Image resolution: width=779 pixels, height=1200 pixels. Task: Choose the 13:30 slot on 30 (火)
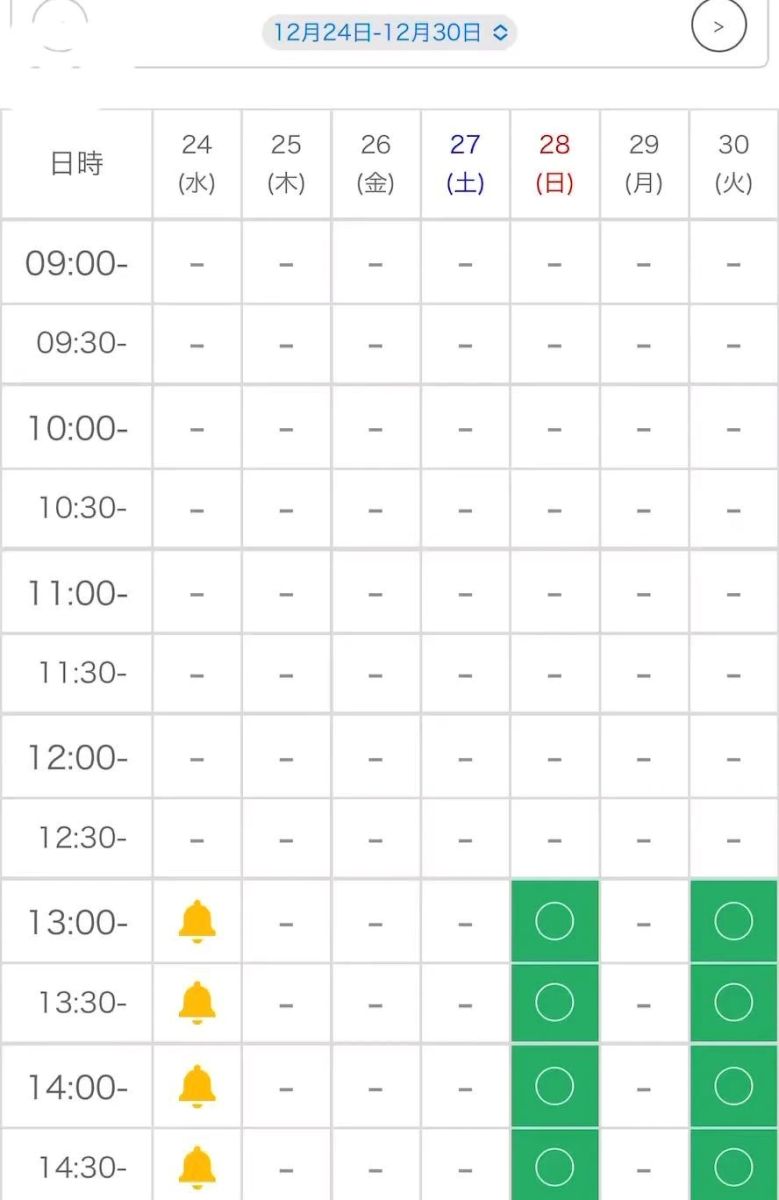(x=733, y=1002)
